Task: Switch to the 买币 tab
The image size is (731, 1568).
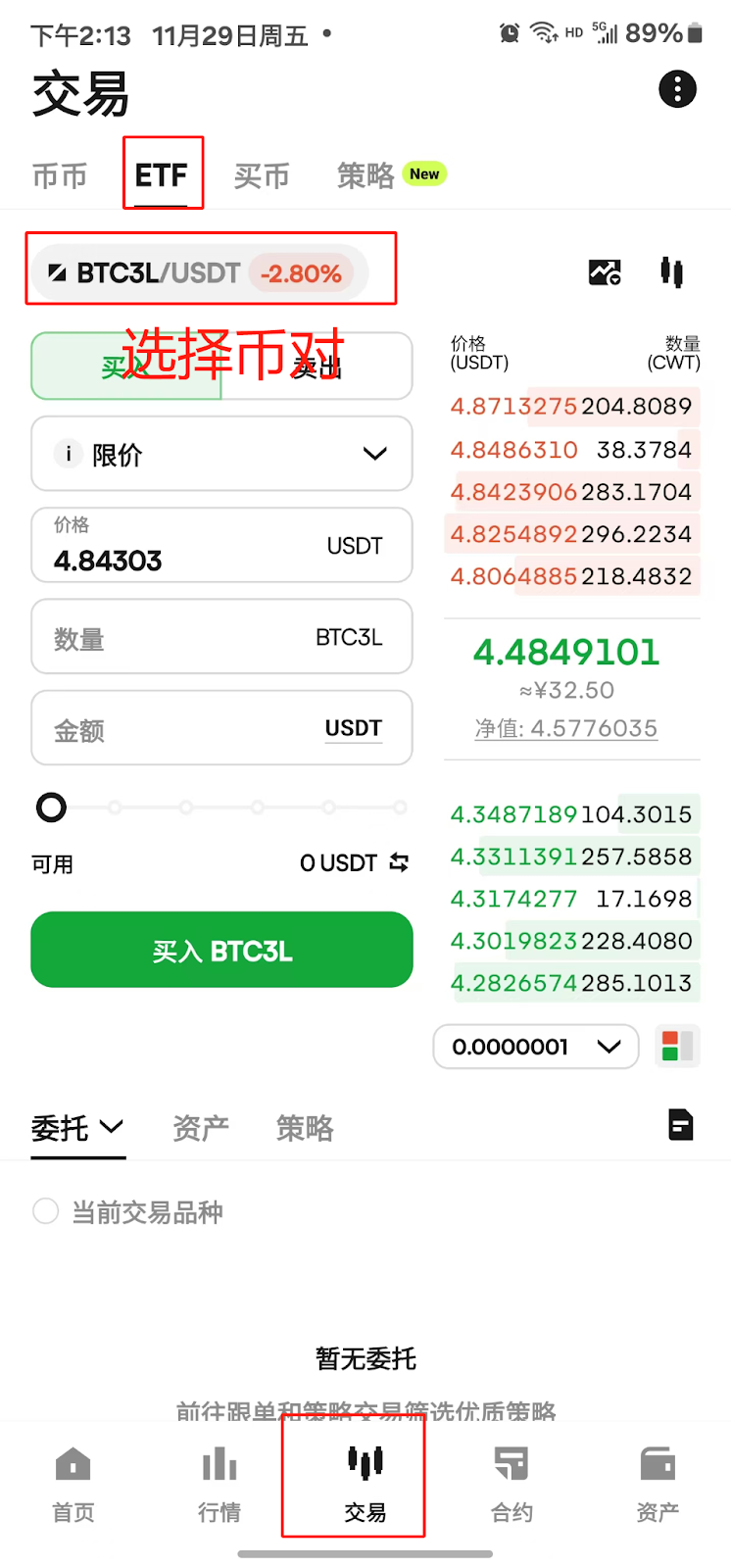Action: coord(262,175)
